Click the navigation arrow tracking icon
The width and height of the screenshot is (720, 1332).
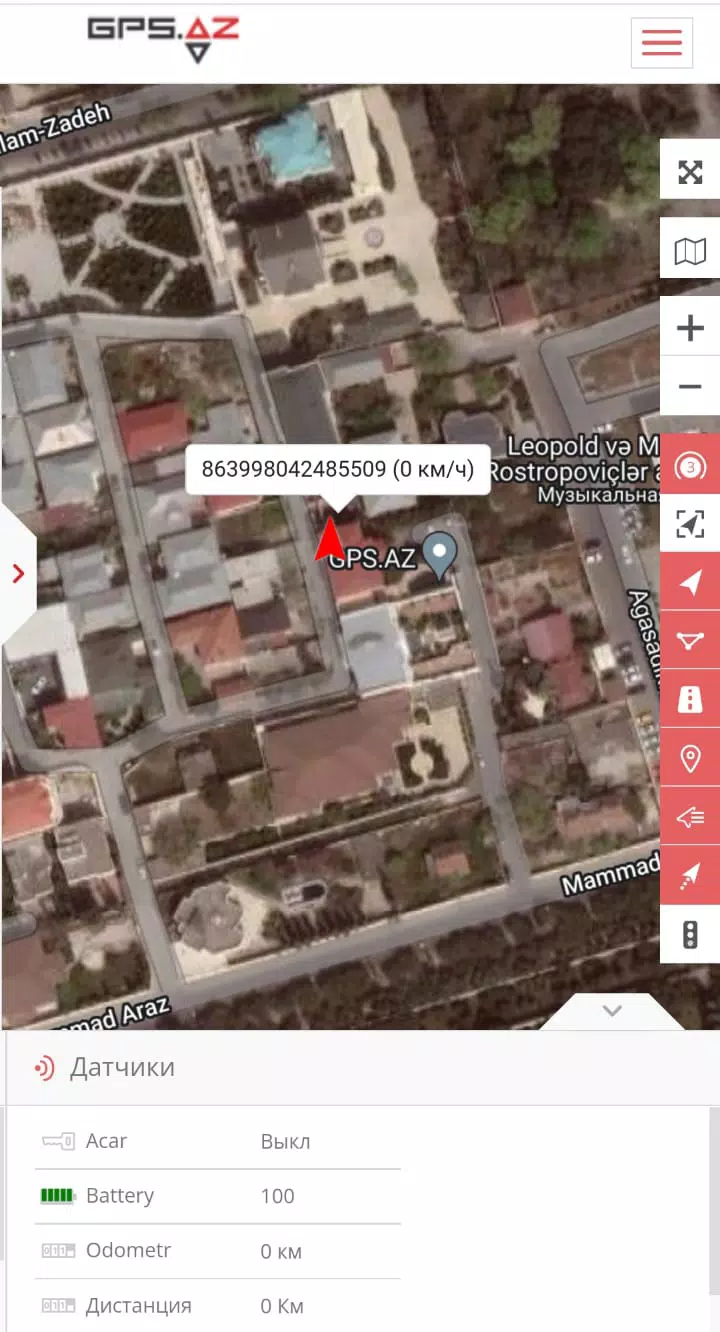pyautogui.click(x=690, y=582)
